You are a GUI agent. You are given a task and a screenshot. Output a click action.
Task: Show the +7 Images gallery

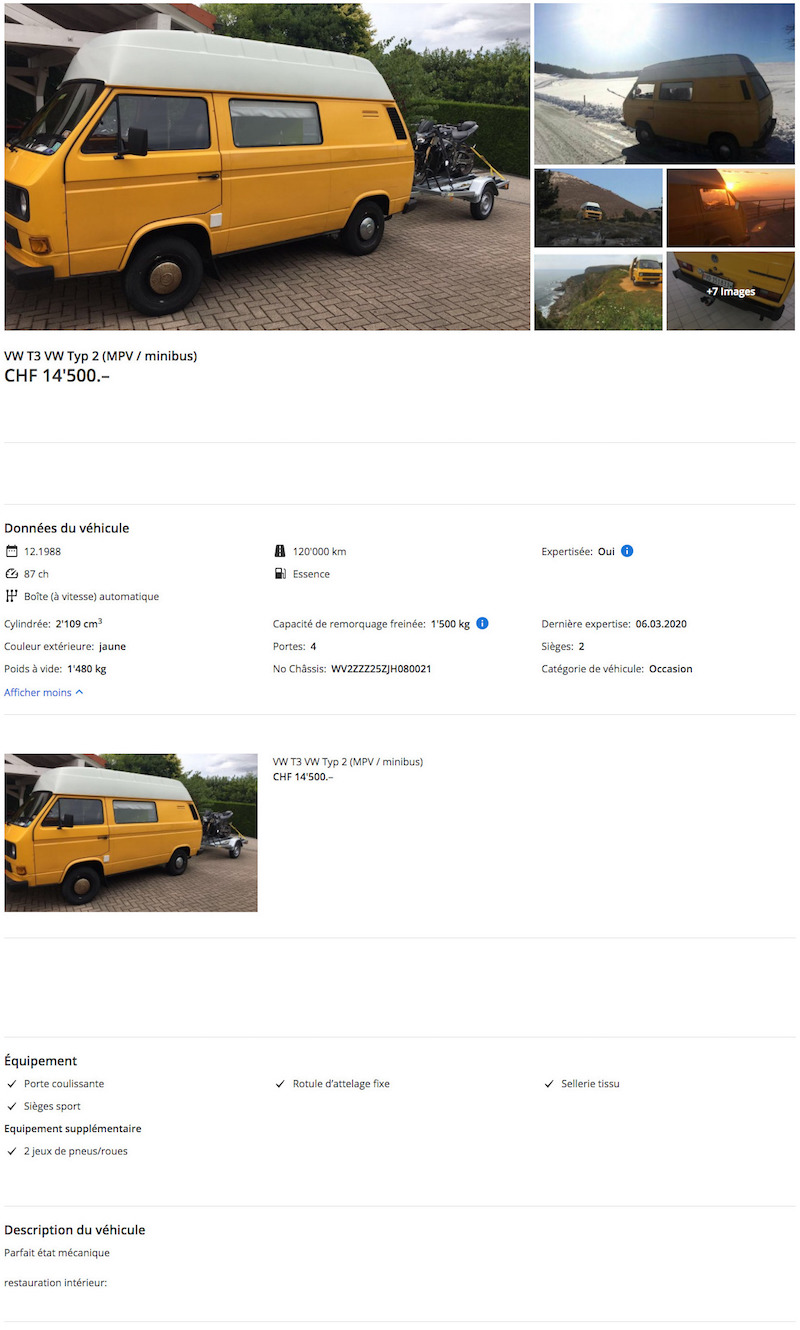(730, 292)
